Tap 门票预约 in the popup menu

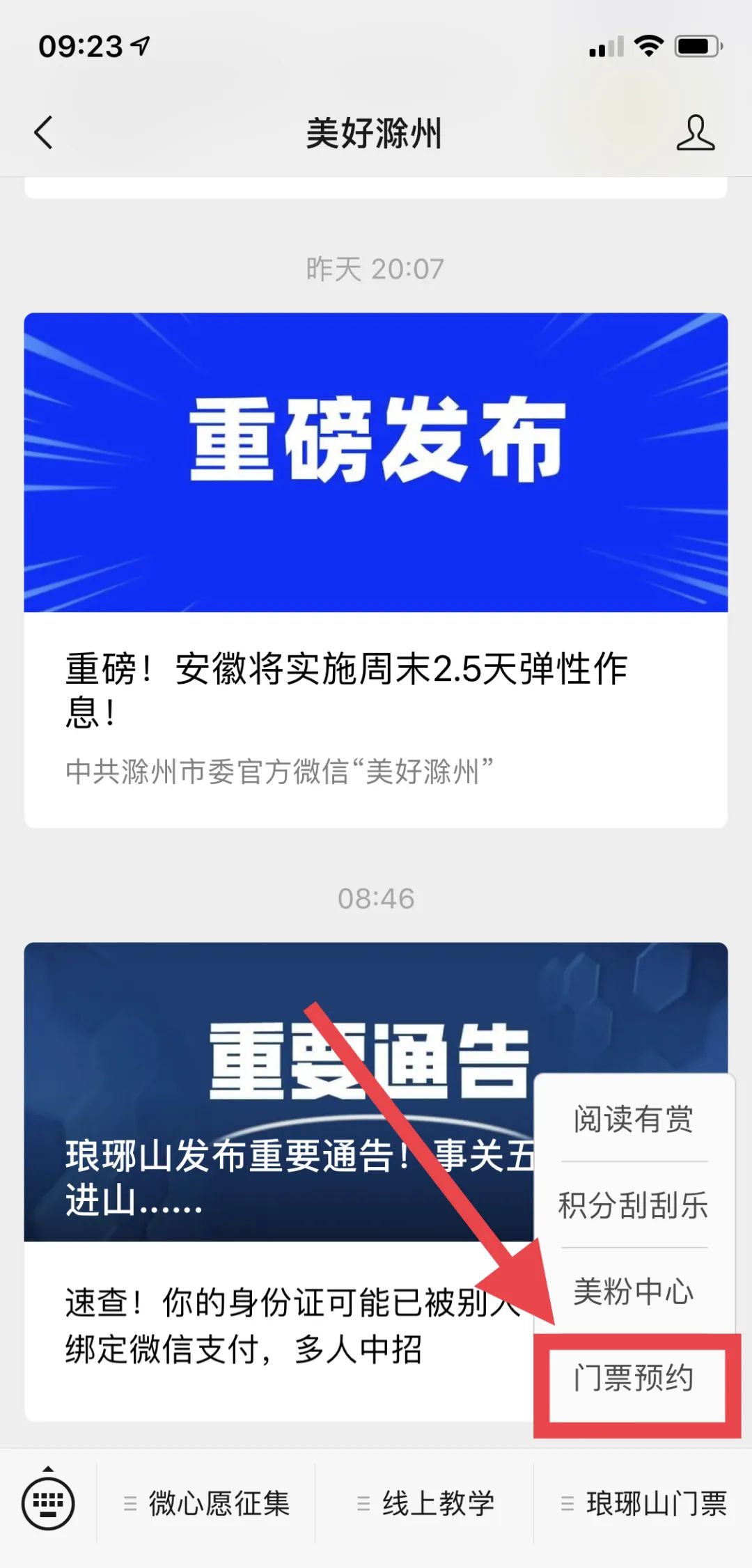pyautogui.click(x=634, y=1378)
